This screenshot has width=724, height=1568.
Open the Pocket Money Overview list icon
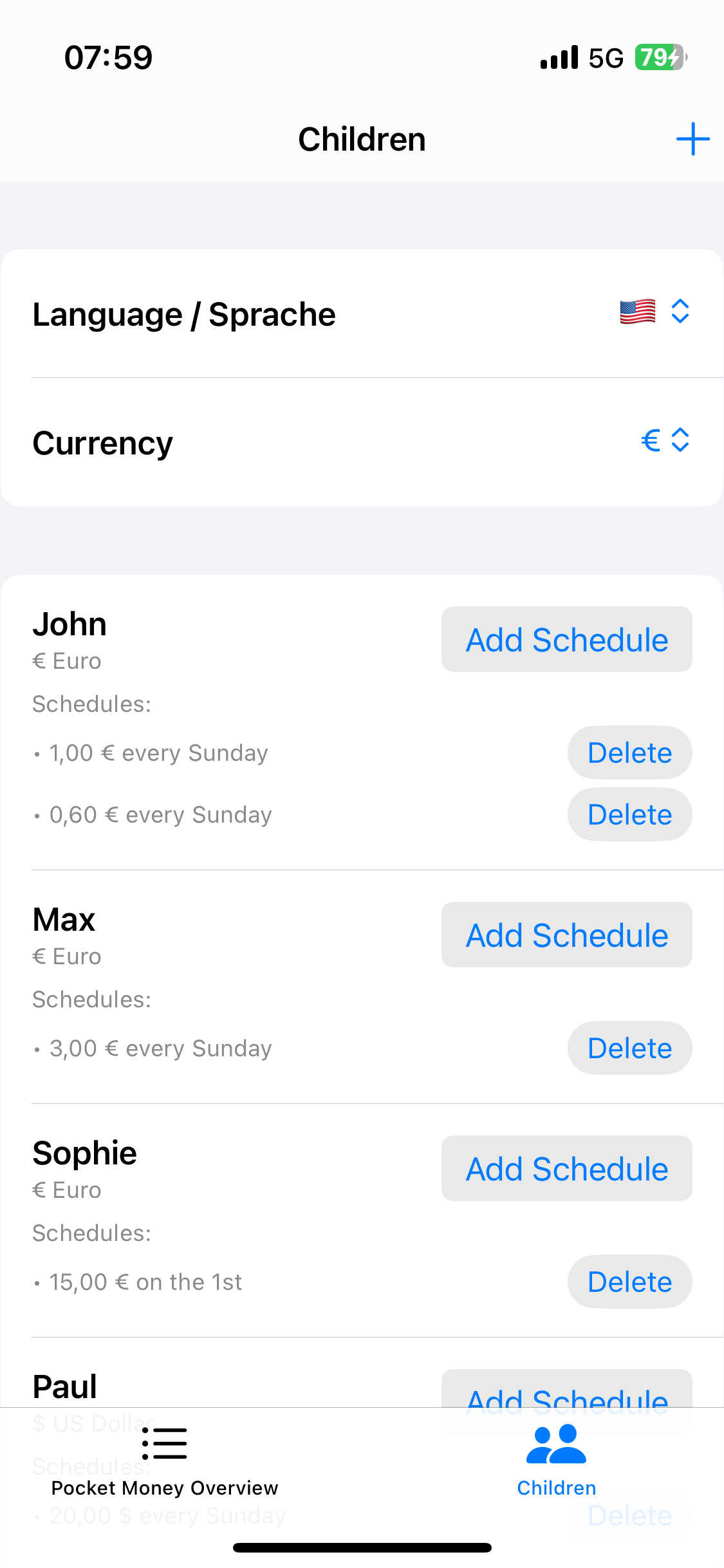tap(165, 1444)
